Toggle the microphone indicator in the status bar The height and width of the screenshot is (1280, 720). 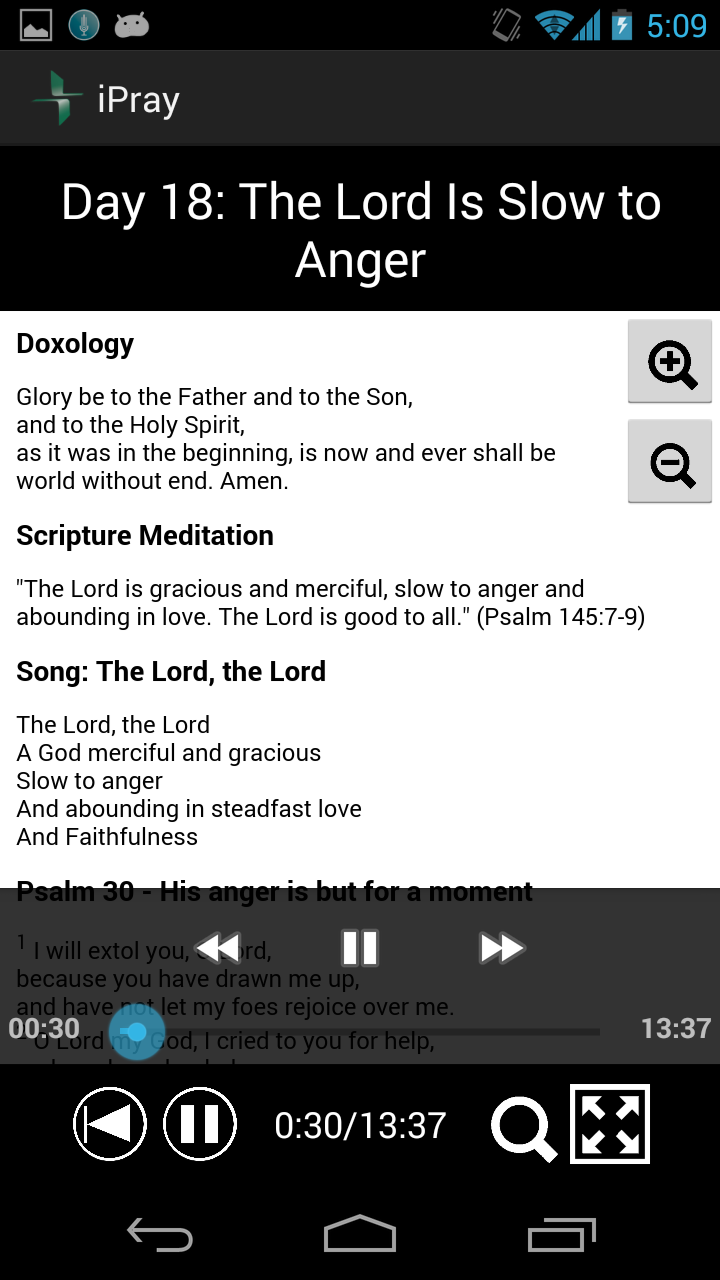(83, 25)
